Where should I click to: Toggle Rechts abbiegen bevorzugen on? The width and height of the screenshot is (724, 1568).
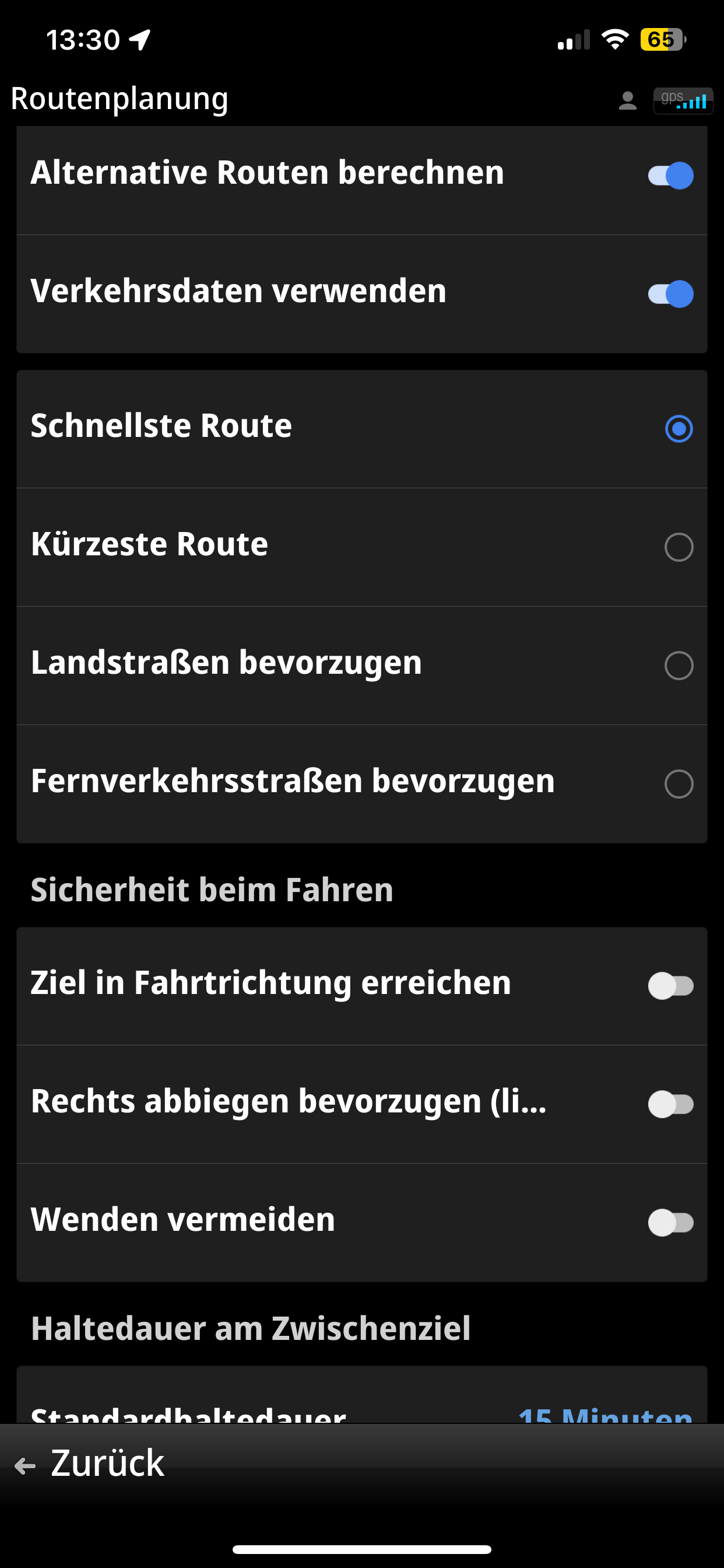670,1104
